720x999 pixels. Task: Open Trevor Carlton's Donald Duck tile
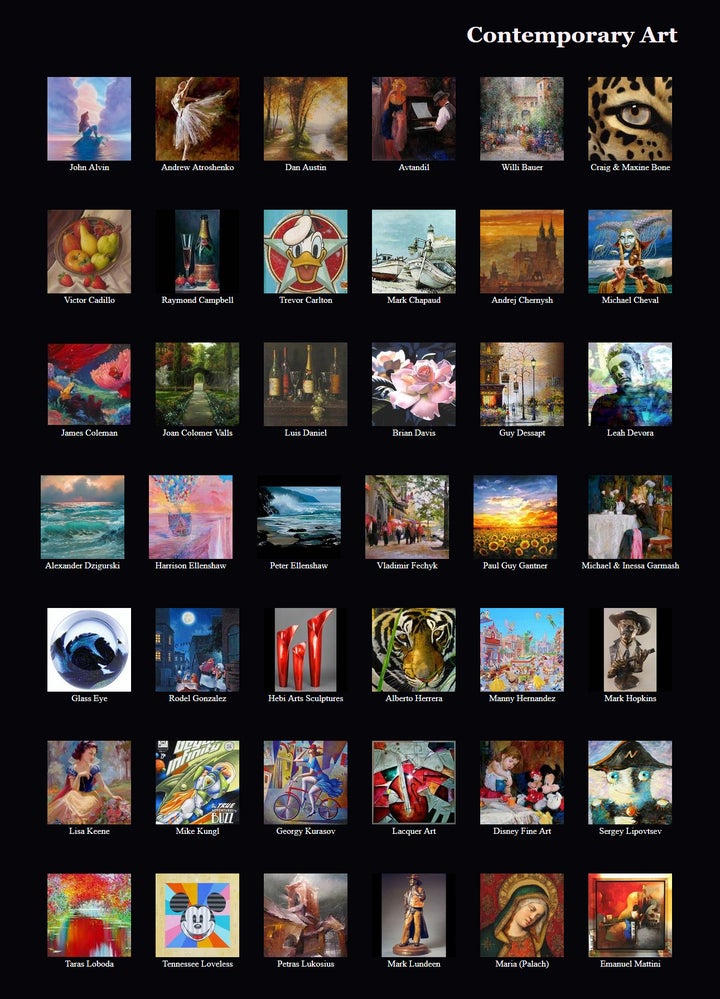(305, 251)
